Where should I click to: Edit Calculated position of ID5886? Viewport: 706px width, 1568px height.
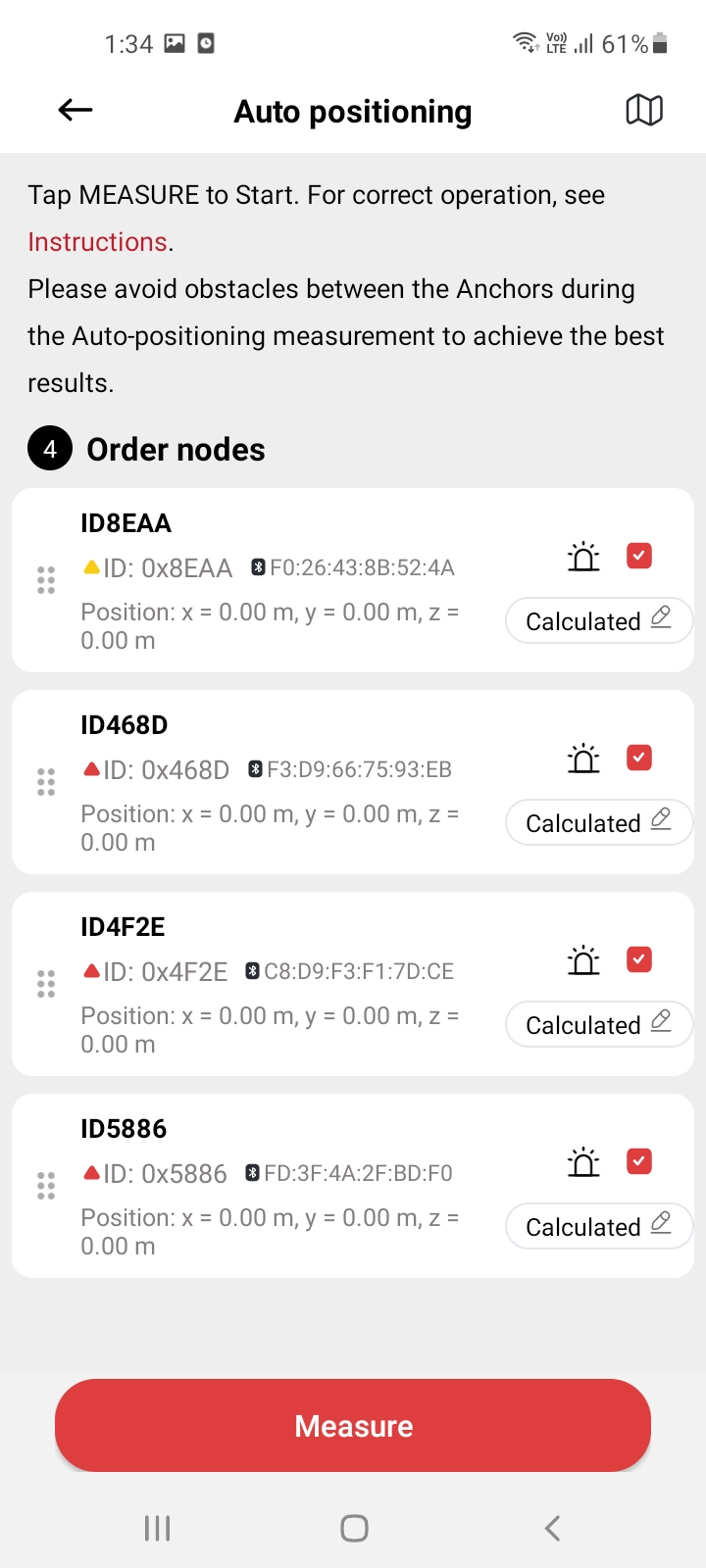599,1226
